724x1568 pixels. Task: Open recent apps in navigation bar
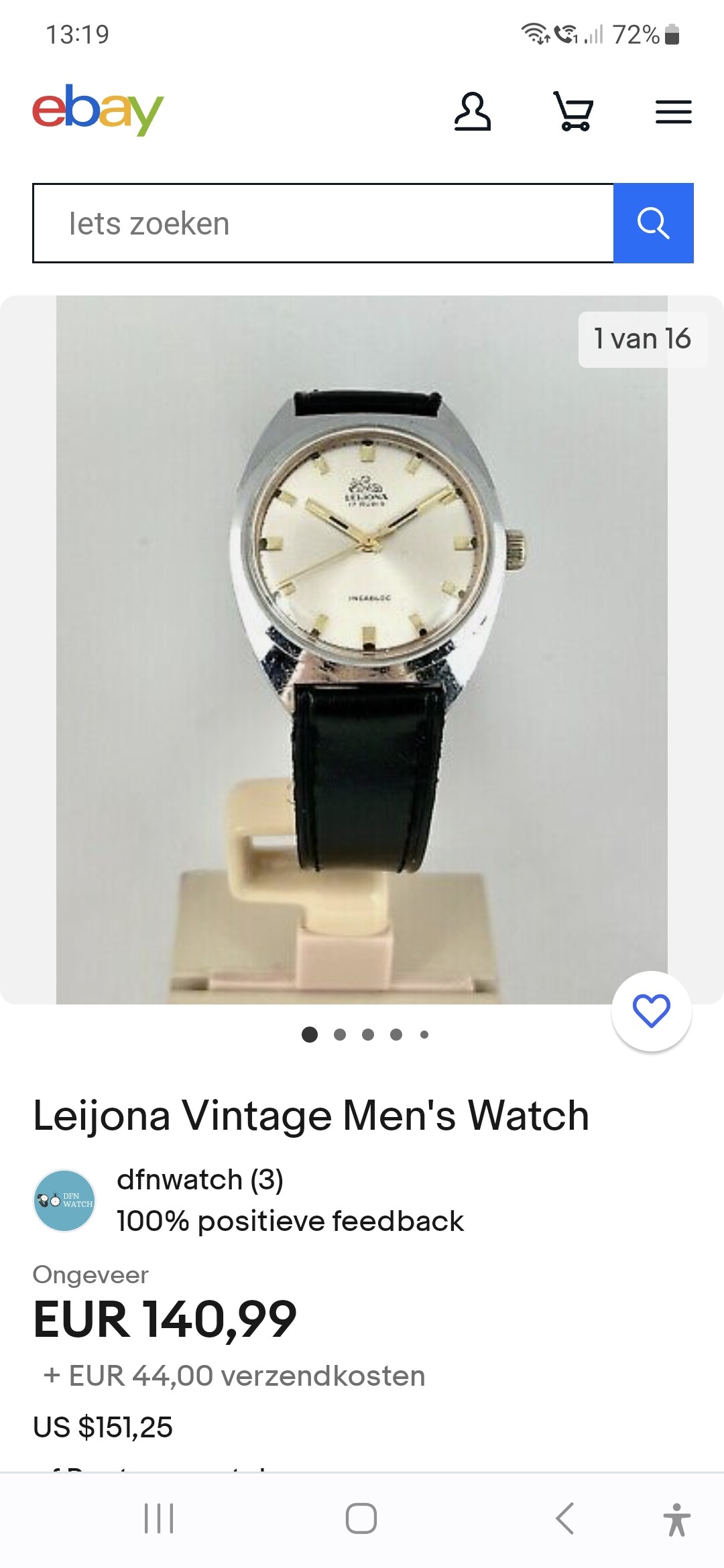(x=159, y=1518)
